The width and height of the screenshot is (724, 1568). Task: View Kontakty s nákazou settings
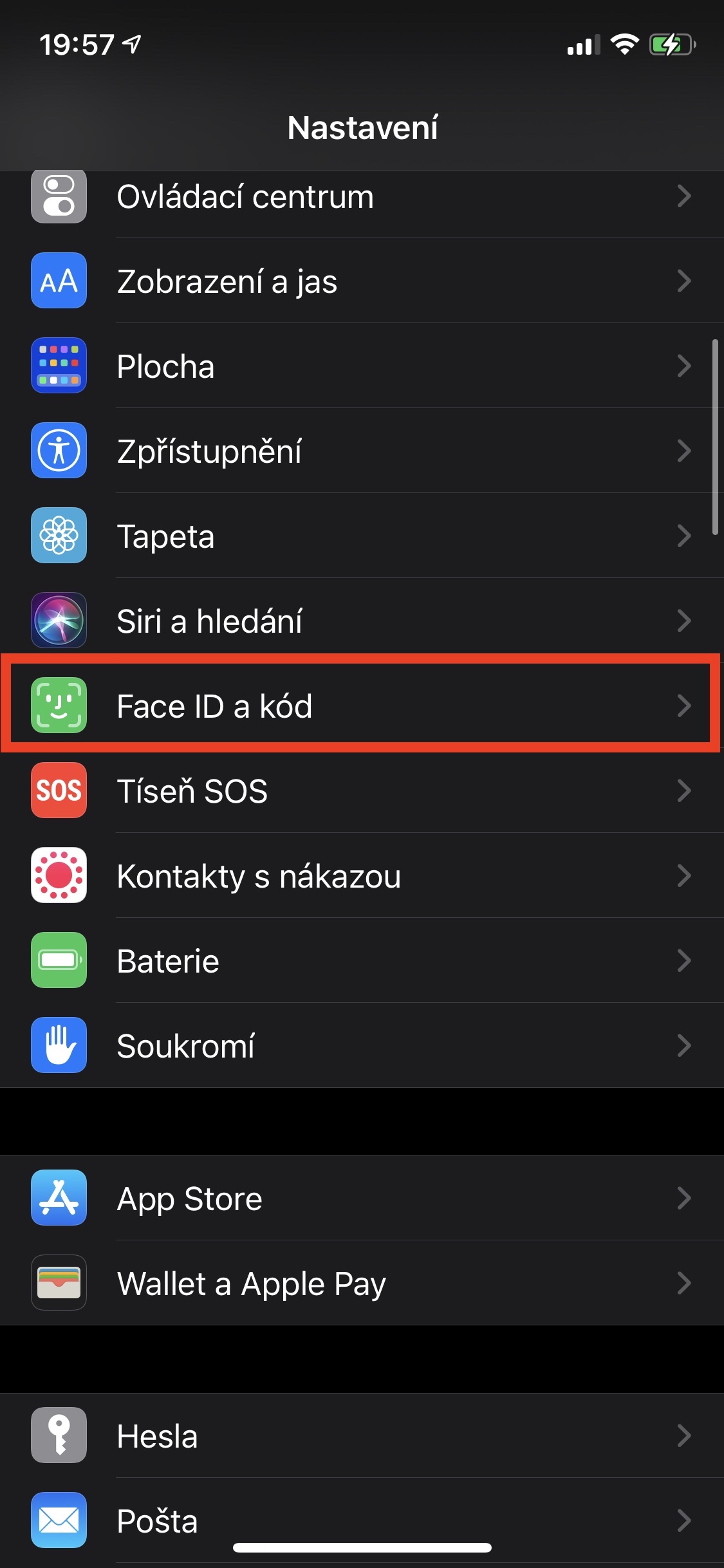(362, 876)
